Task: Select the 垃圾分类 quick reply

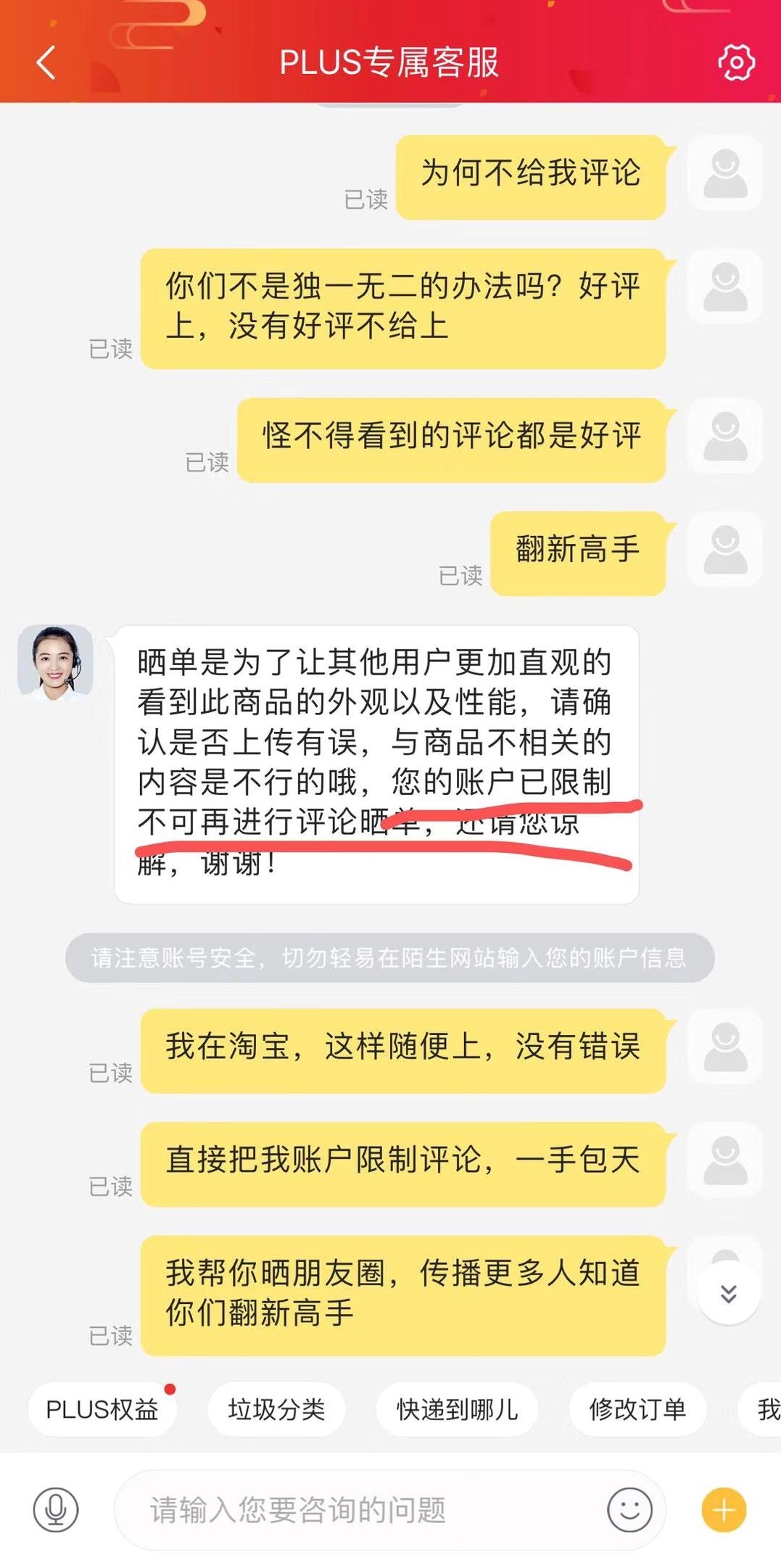Action: 277,1407
